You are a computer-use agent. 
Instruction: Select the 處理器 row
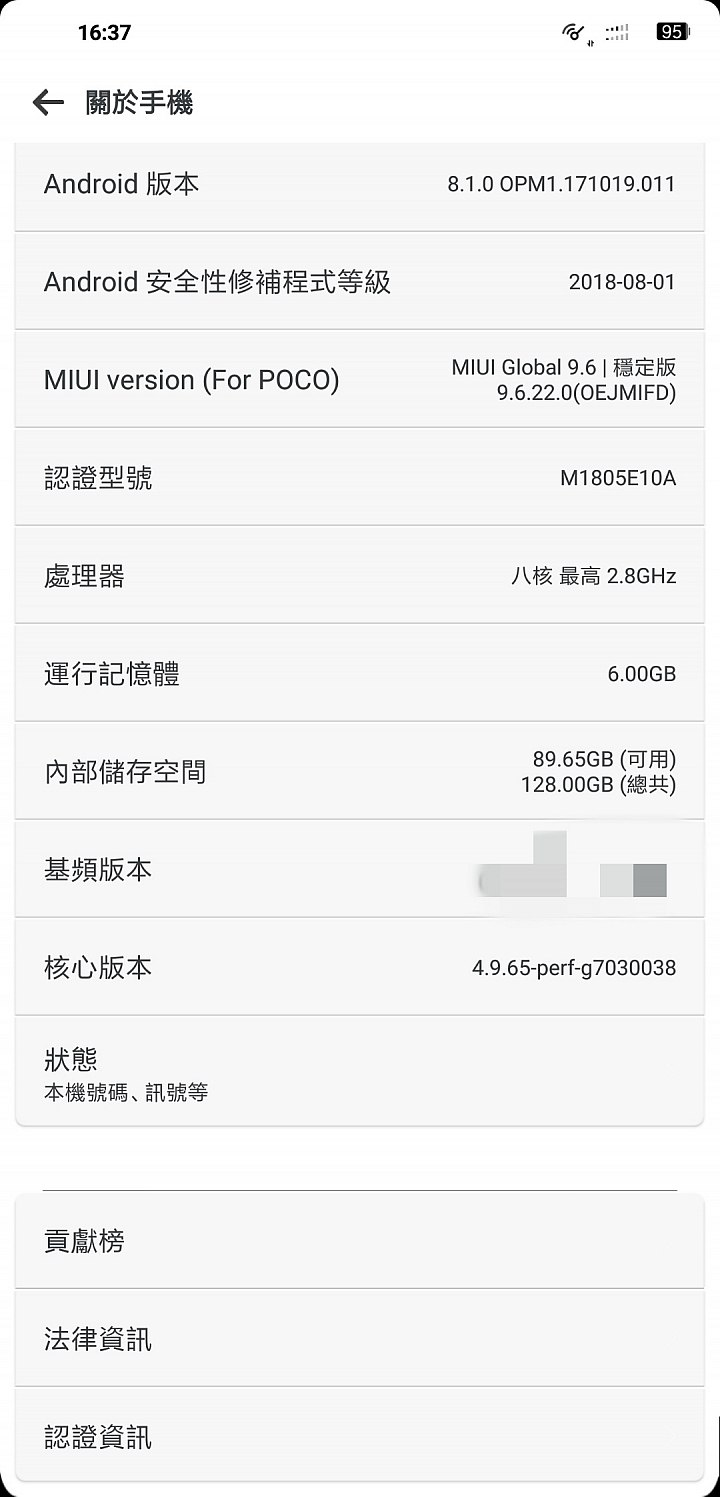(360, 576)
